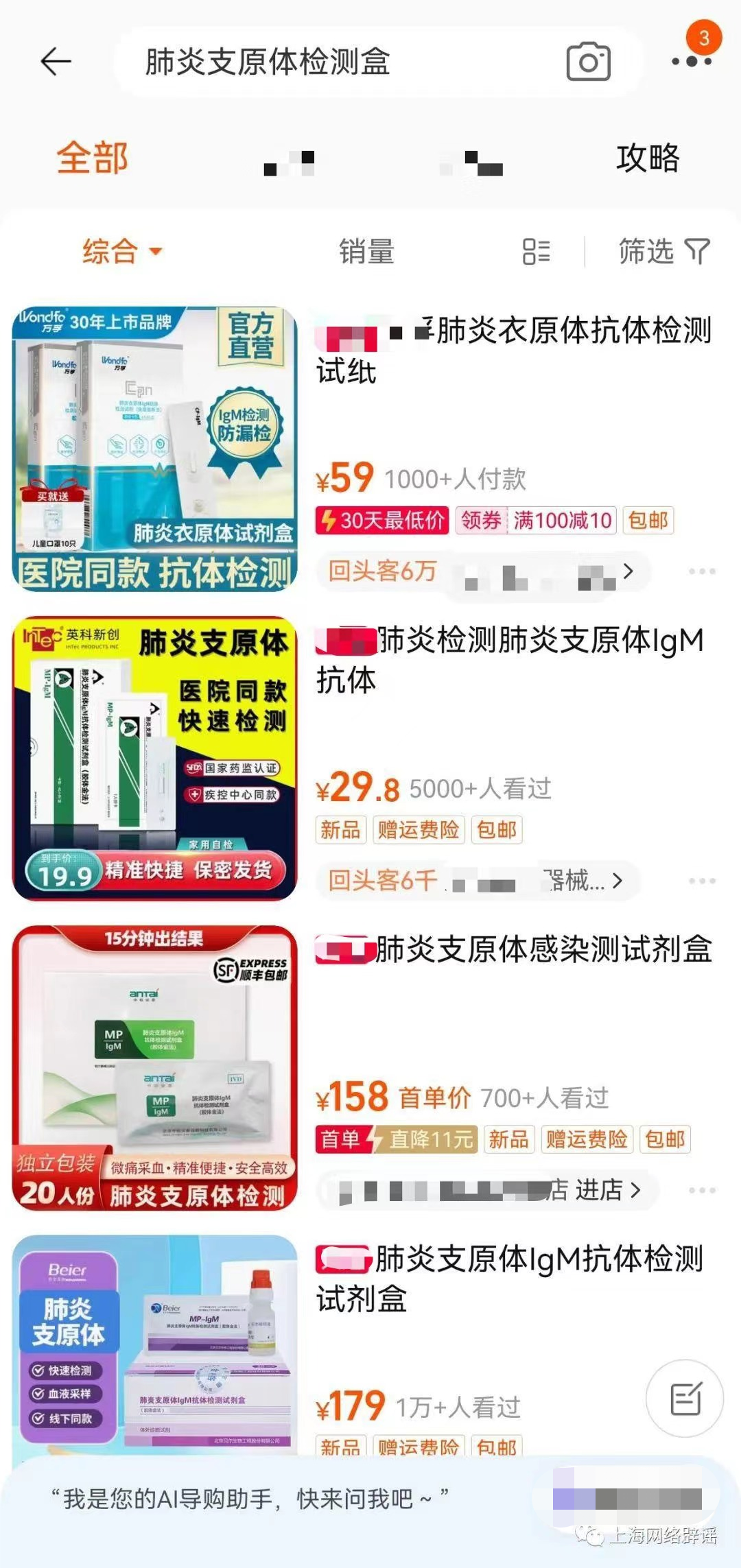Switch to the 攻略 tab

tap(647, 158)
